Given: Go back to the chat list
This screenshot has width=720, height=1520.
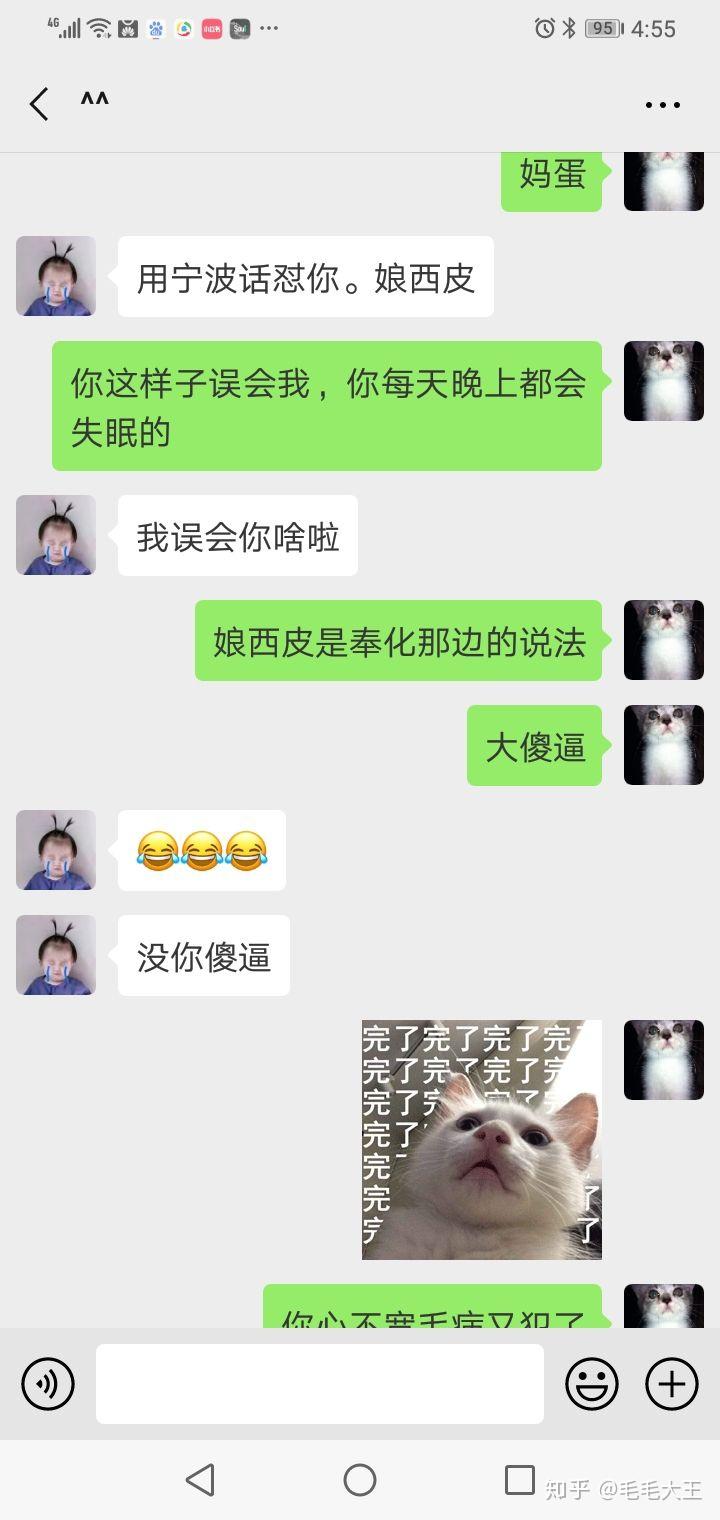Looking at the screenshot, I should click(x=39, y=104).
